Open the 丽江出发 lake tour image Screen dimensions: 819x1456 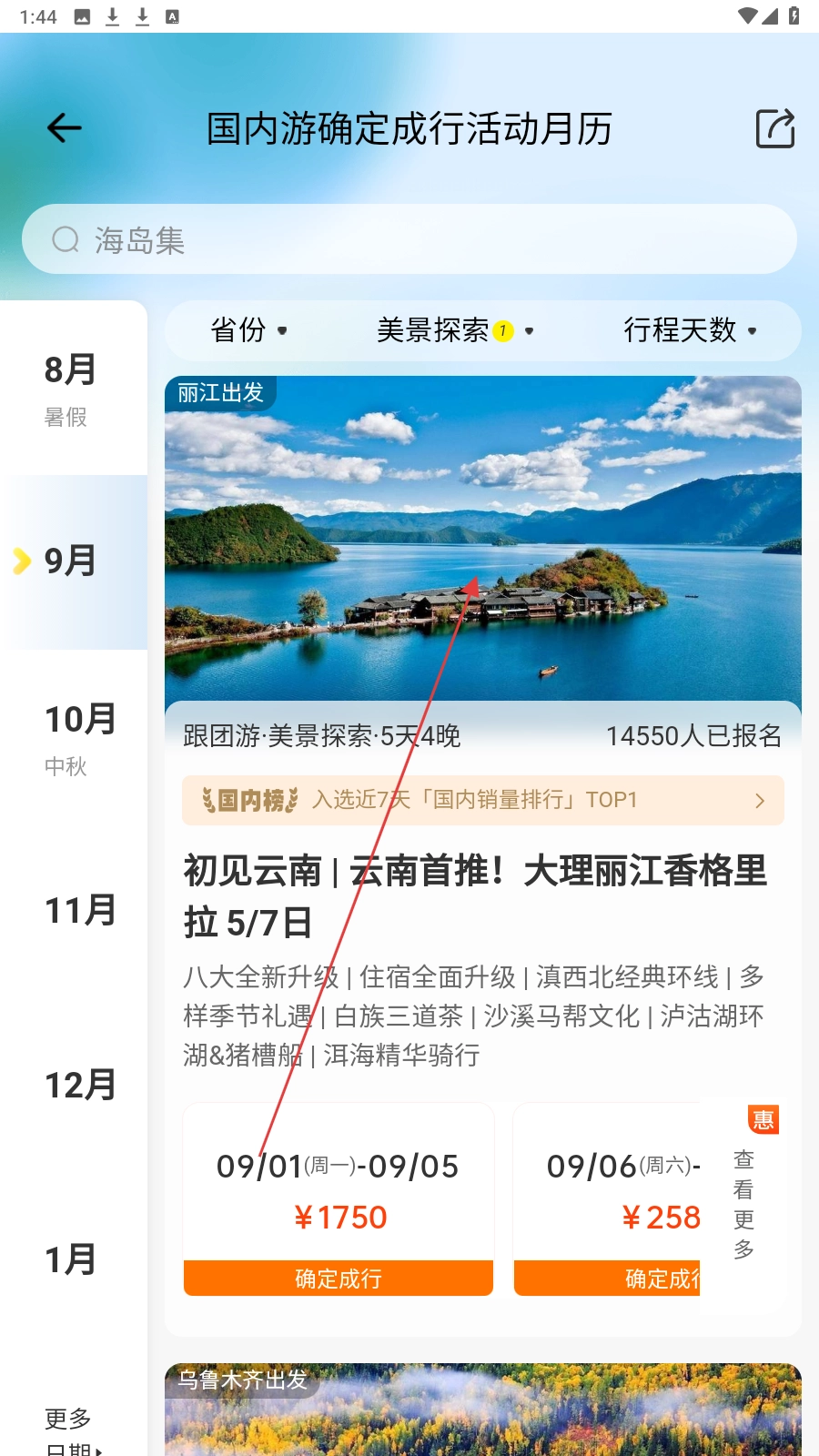click(x=482, y=537)
